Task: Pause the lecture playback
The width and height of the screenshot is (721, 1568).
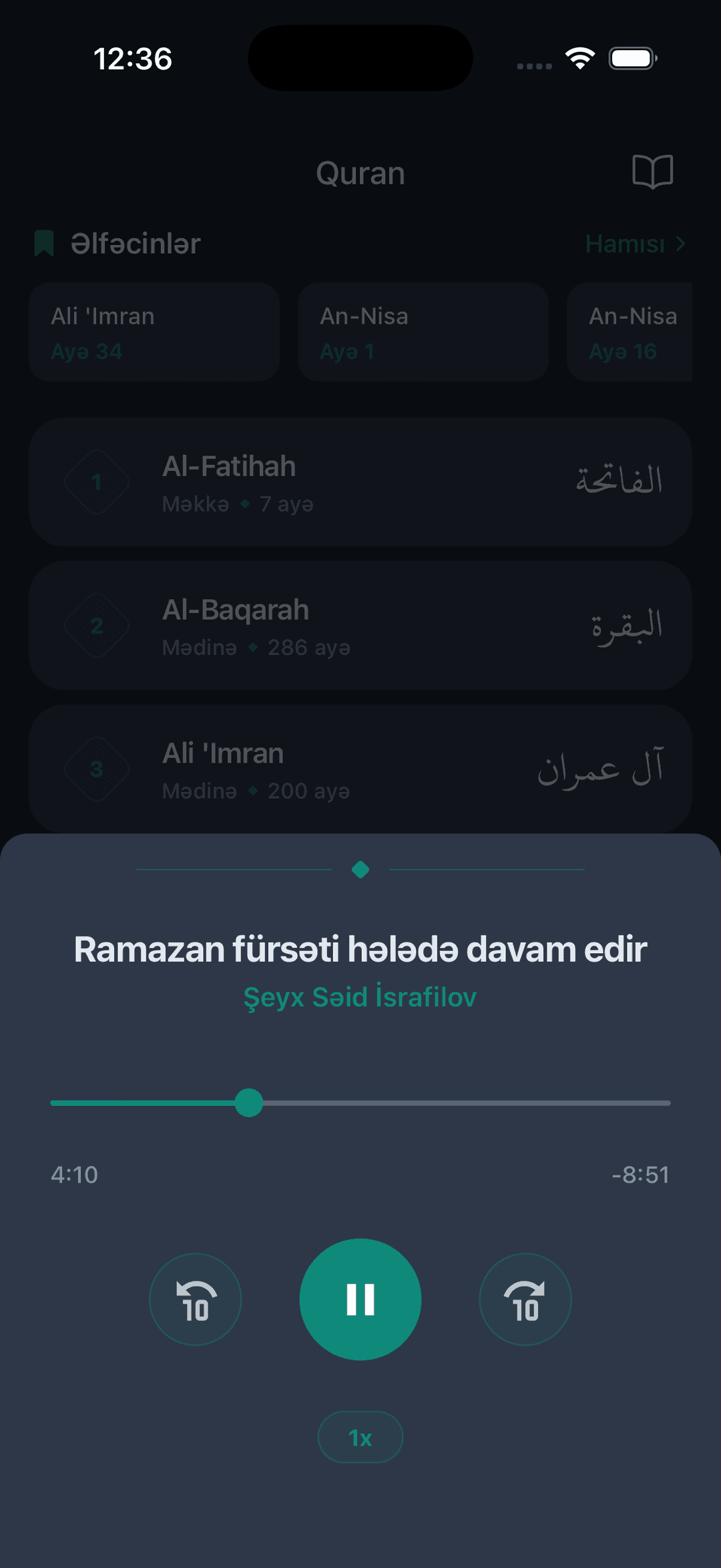Action: 360,1299
